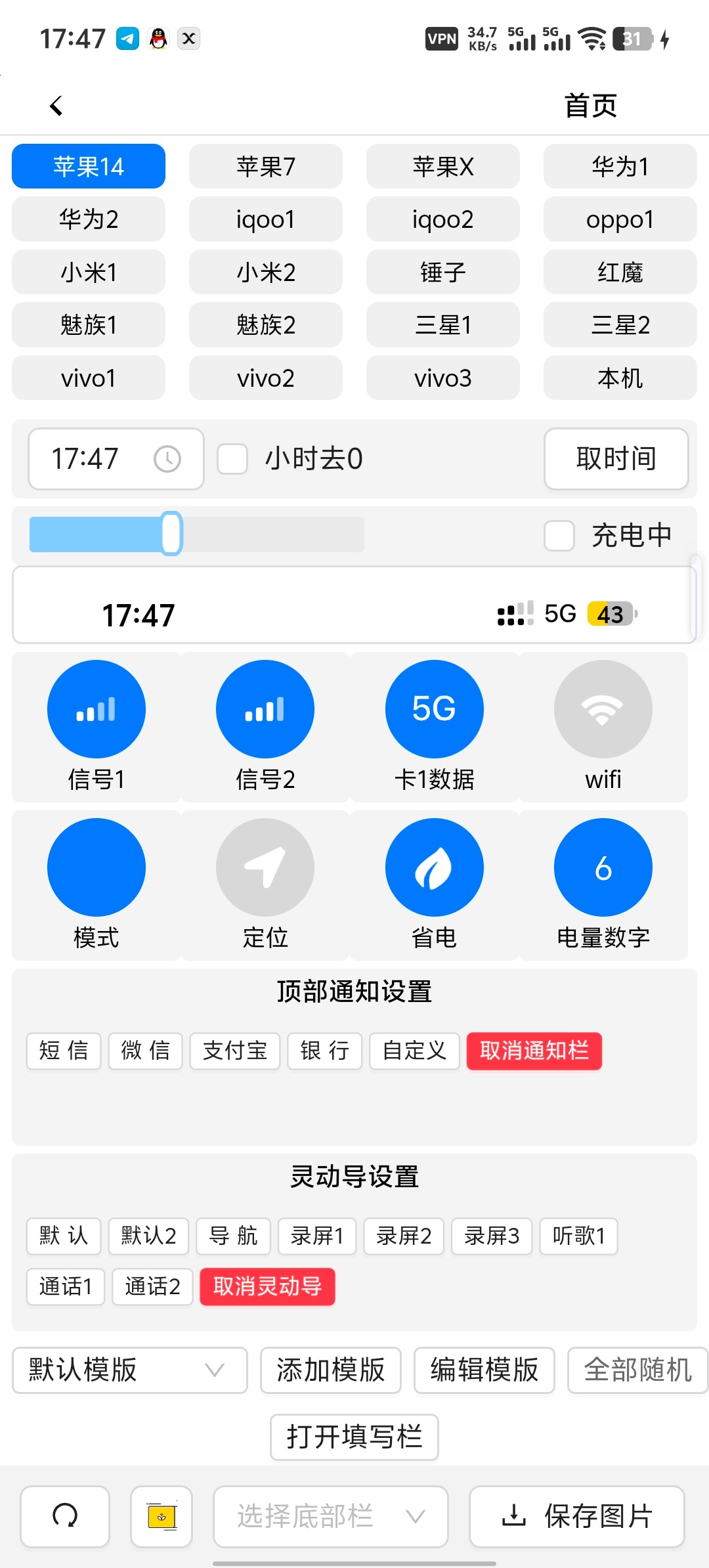Check the 小时去0 checkbox
The width and height of the screenshot is (709, 1568).
coord(232,459)
